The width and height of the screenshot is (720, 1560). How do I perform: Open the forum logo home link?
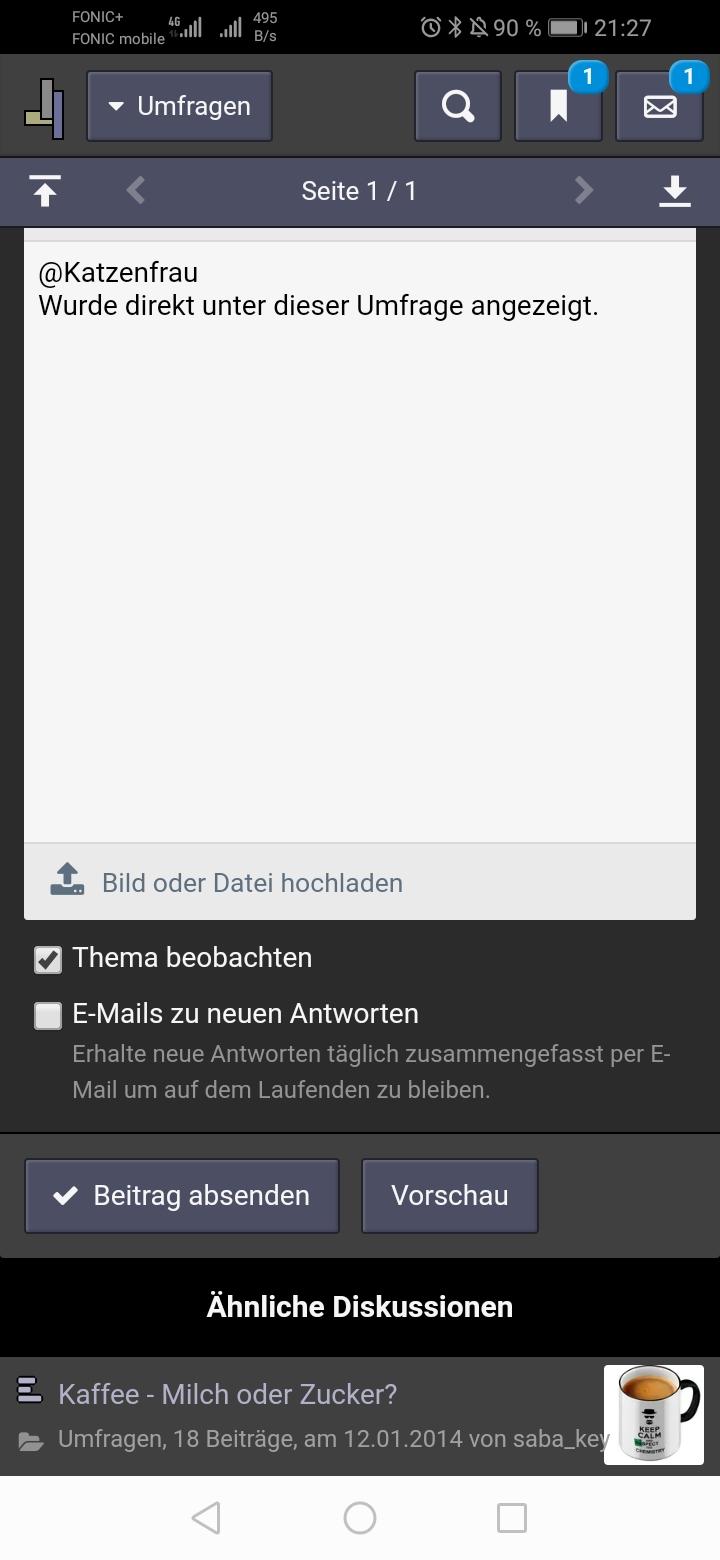click(x=44, y=107)
